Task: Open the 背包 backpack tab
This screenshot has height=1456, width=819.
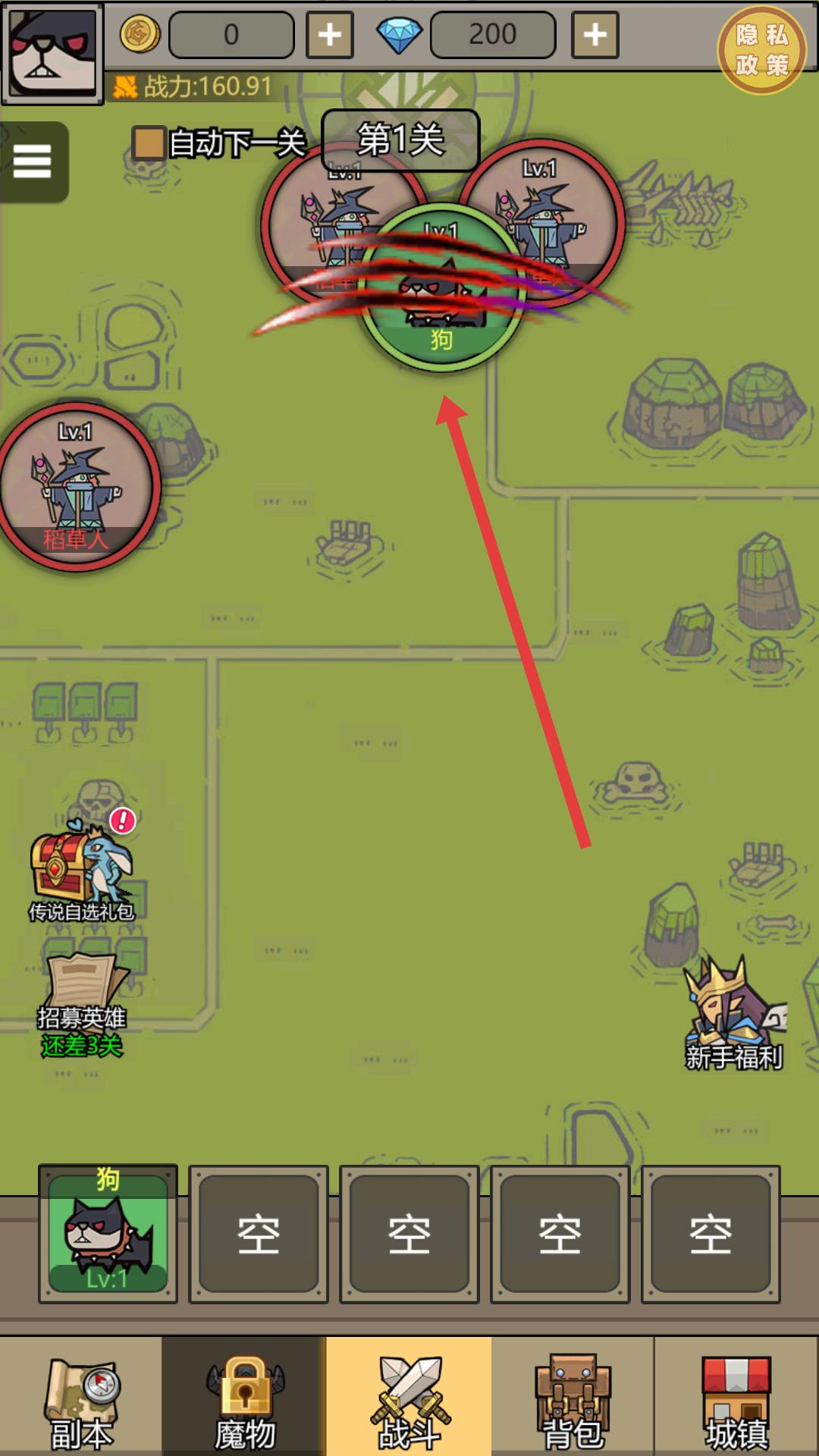Action: pos(573,1396)
